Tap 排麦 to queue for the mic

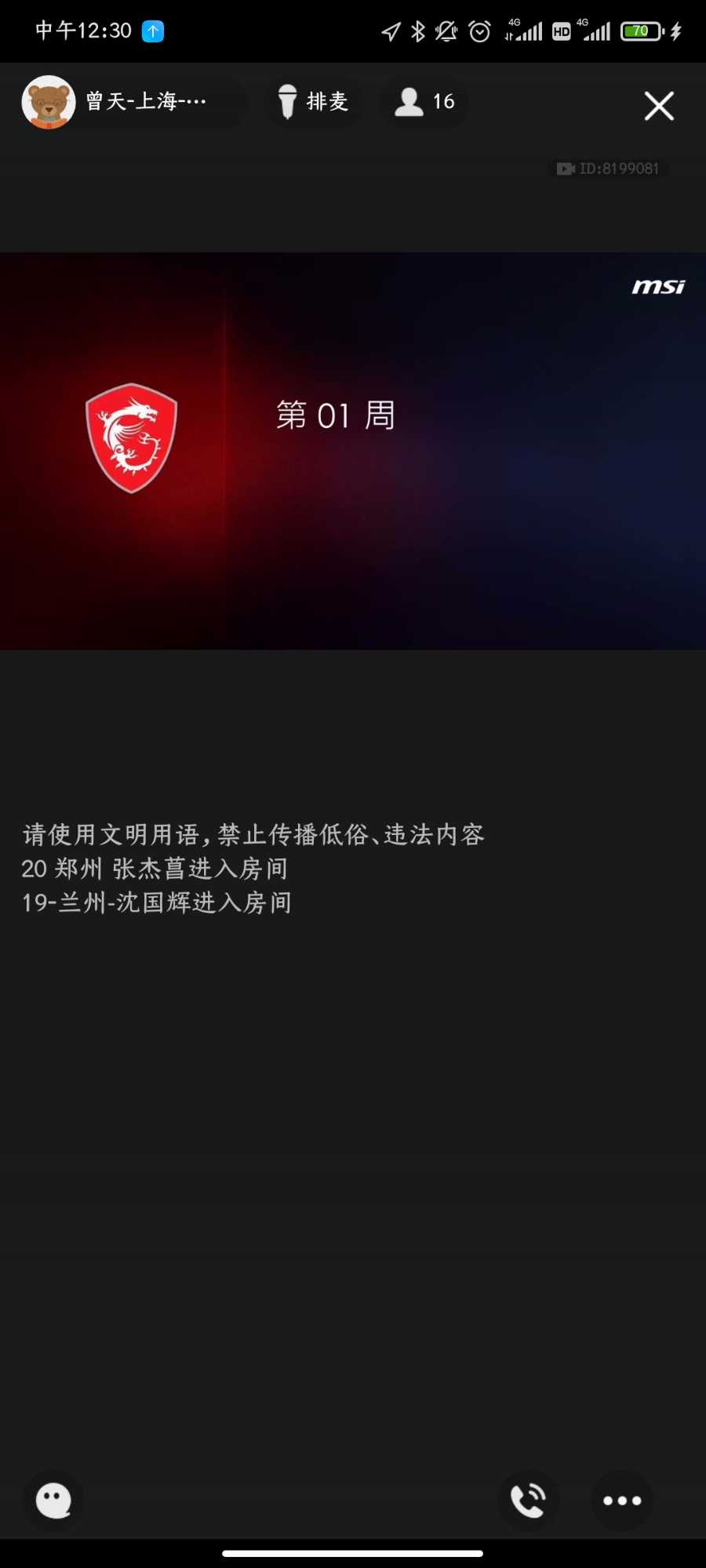pos(313,102)
